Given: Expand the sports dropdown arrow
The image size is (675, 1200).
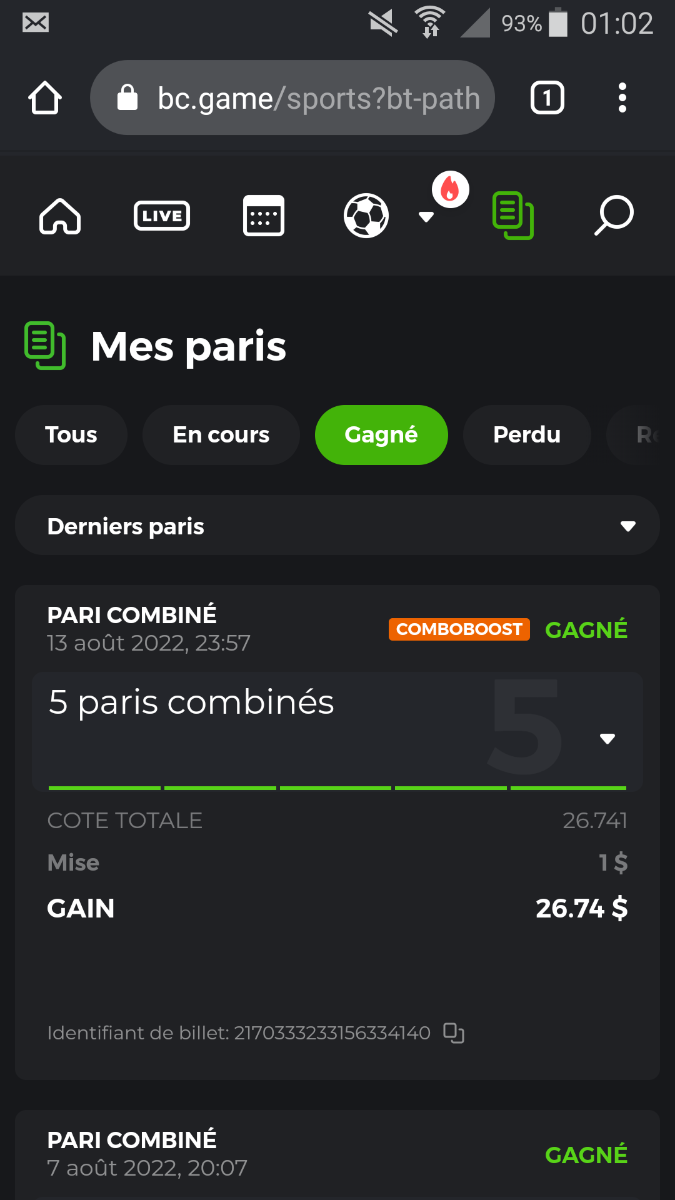Looking at the screenshot, I should point(426,217).
